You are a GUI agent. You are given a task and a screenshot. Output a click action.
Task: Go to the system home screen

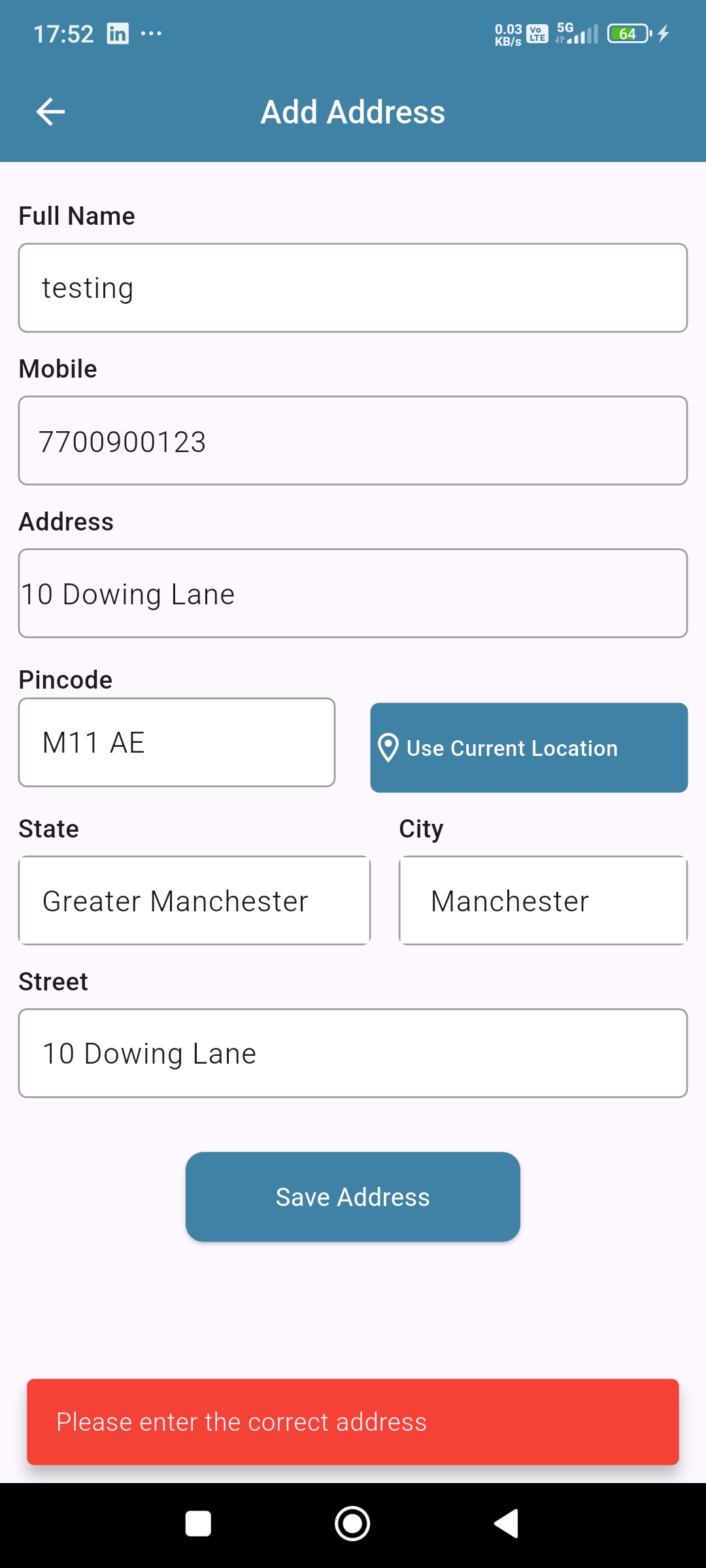click(x=352, y=1524)
